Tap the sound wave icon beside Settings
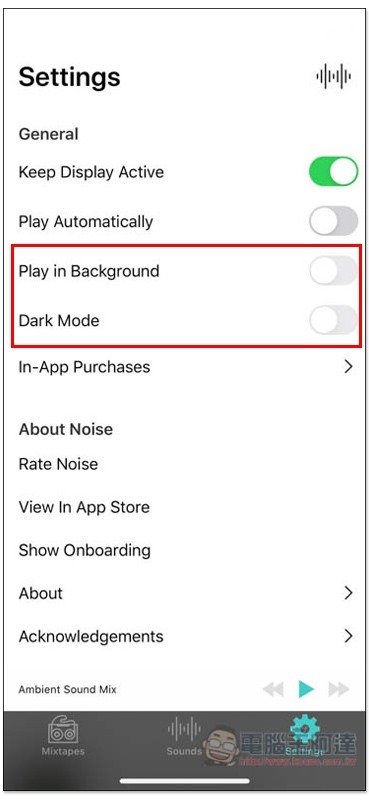369x800 pixels. [x=333, y=77]
